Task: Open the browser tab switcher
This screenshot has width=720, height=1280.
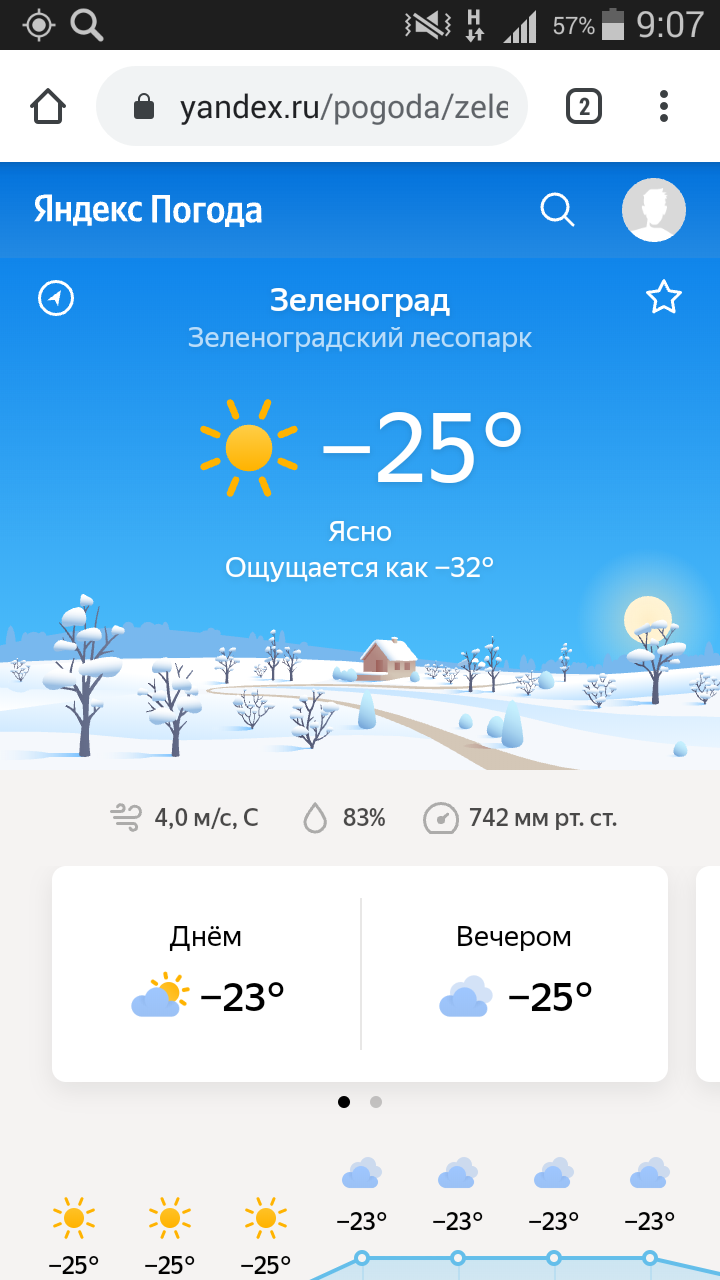Action: [584, 106]
